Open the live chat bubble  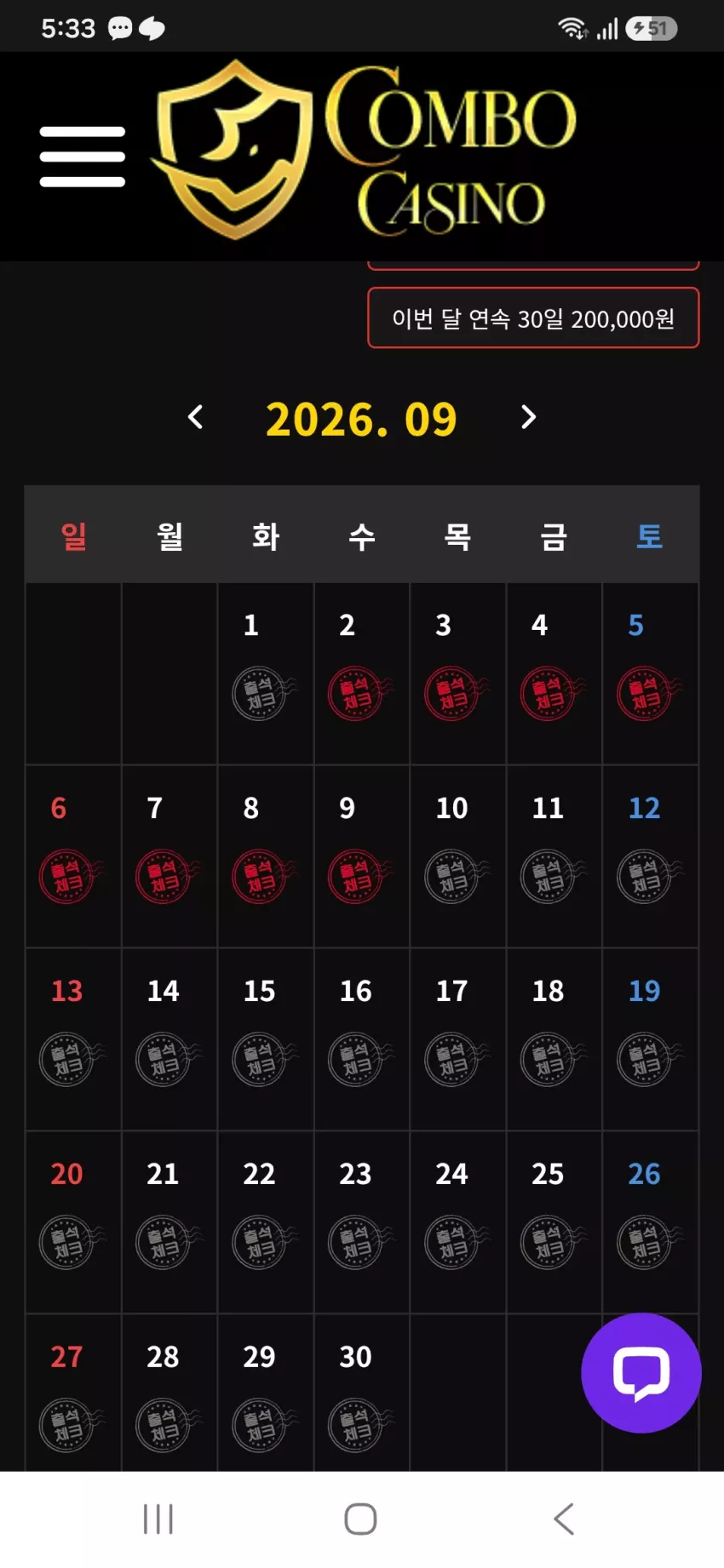pyautogui.click(x=641, y=1372)
